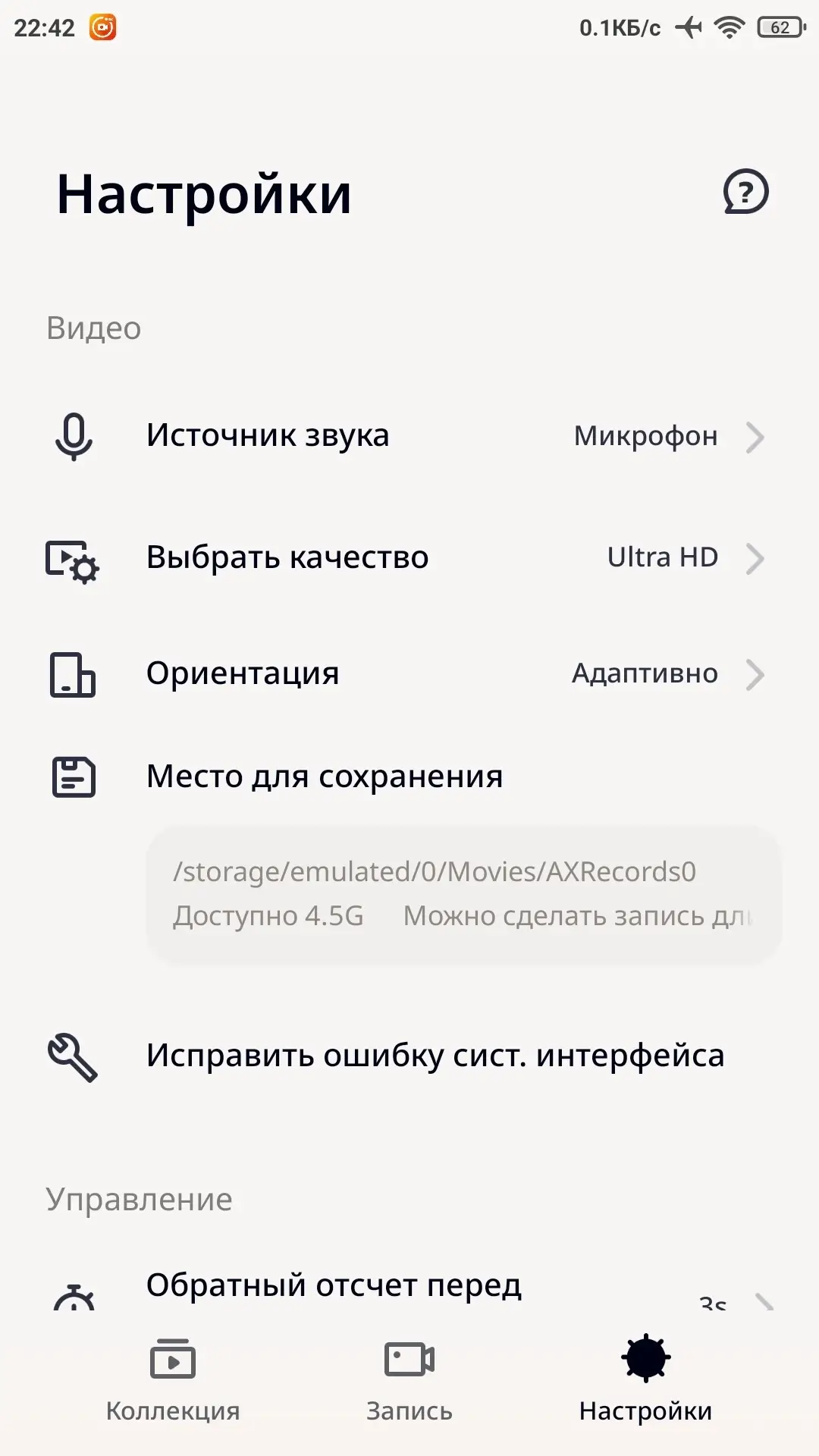Open Источник звука setting
The width and height of the screenshot is (819, 1456).
pyautogui.click(x=409, y=436)
